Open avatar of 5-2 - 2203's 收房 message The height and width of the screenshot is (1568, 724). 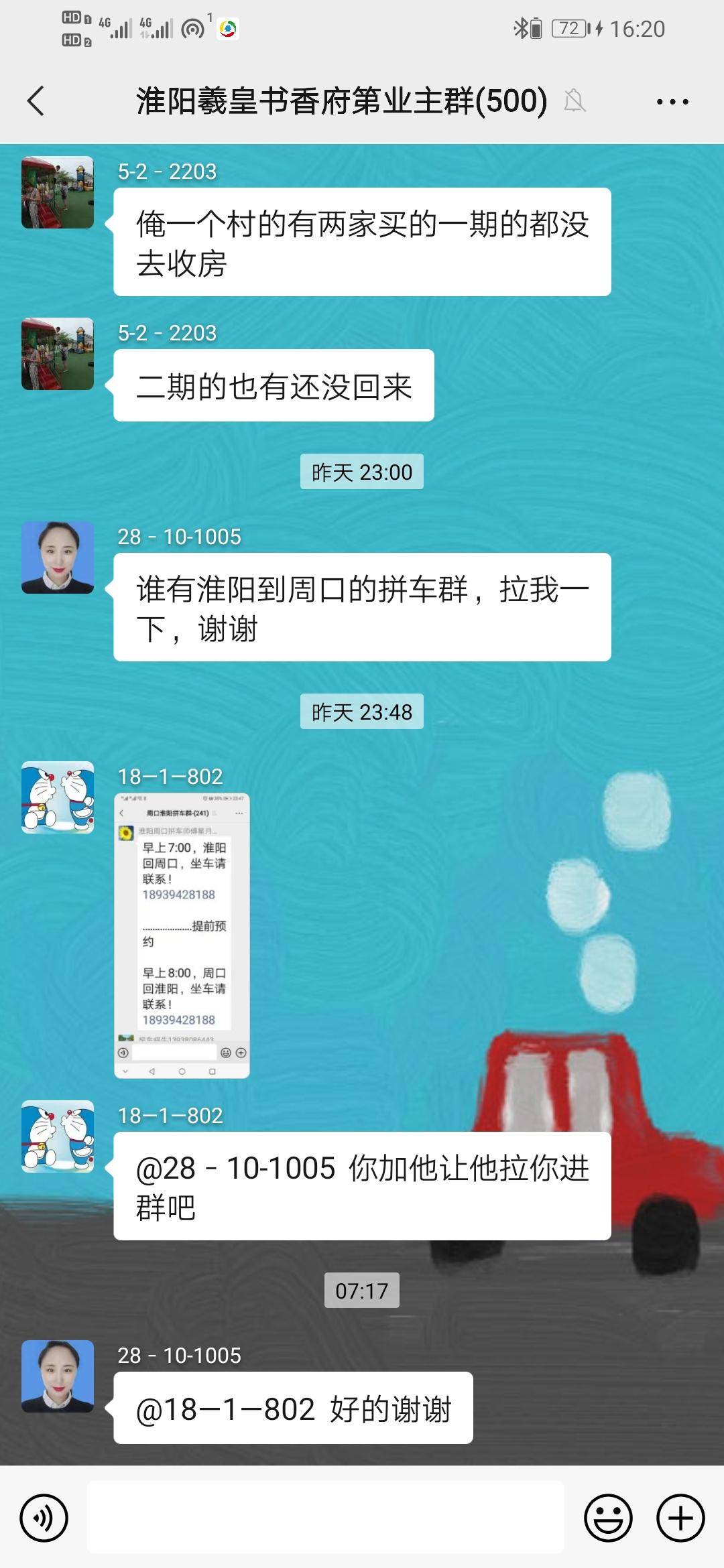[x=58, y=192]
